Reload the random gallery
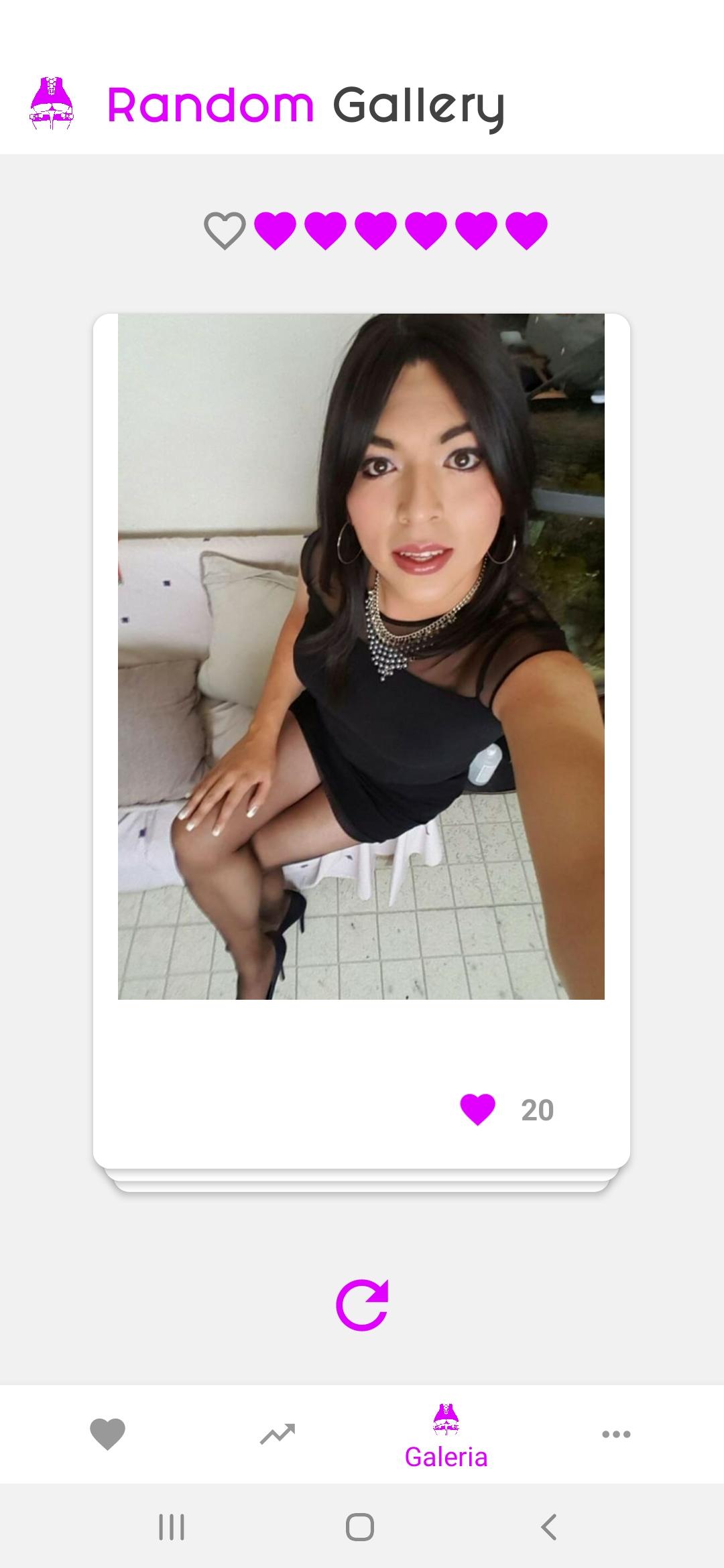 pos(362,1305)
